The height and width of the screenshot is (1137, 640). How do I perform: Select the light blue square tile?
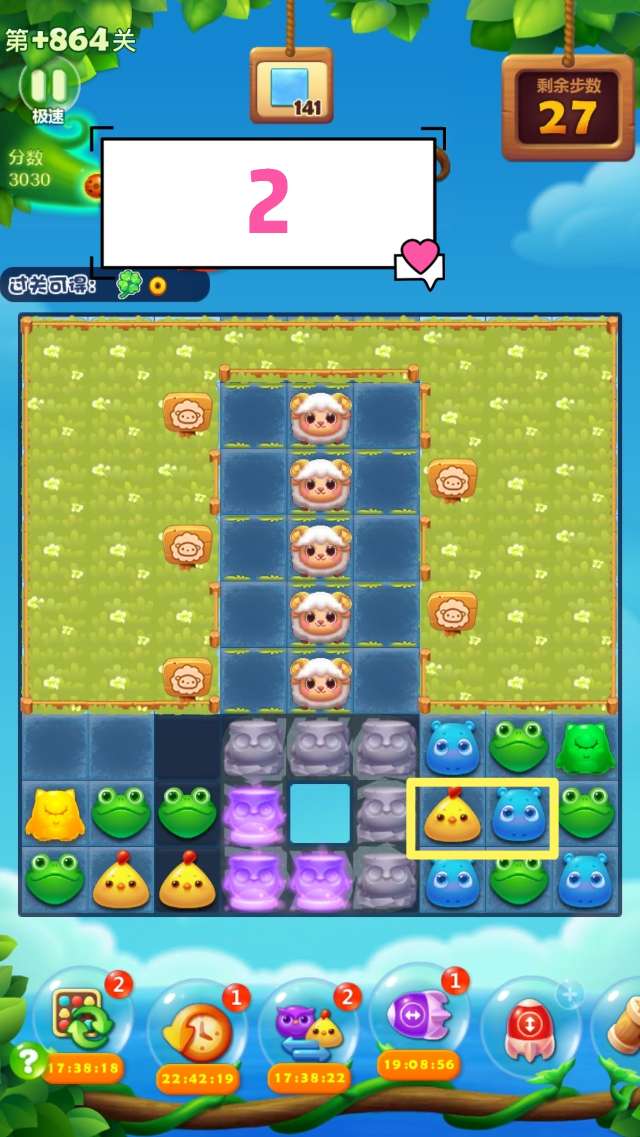tap(320, 814)
